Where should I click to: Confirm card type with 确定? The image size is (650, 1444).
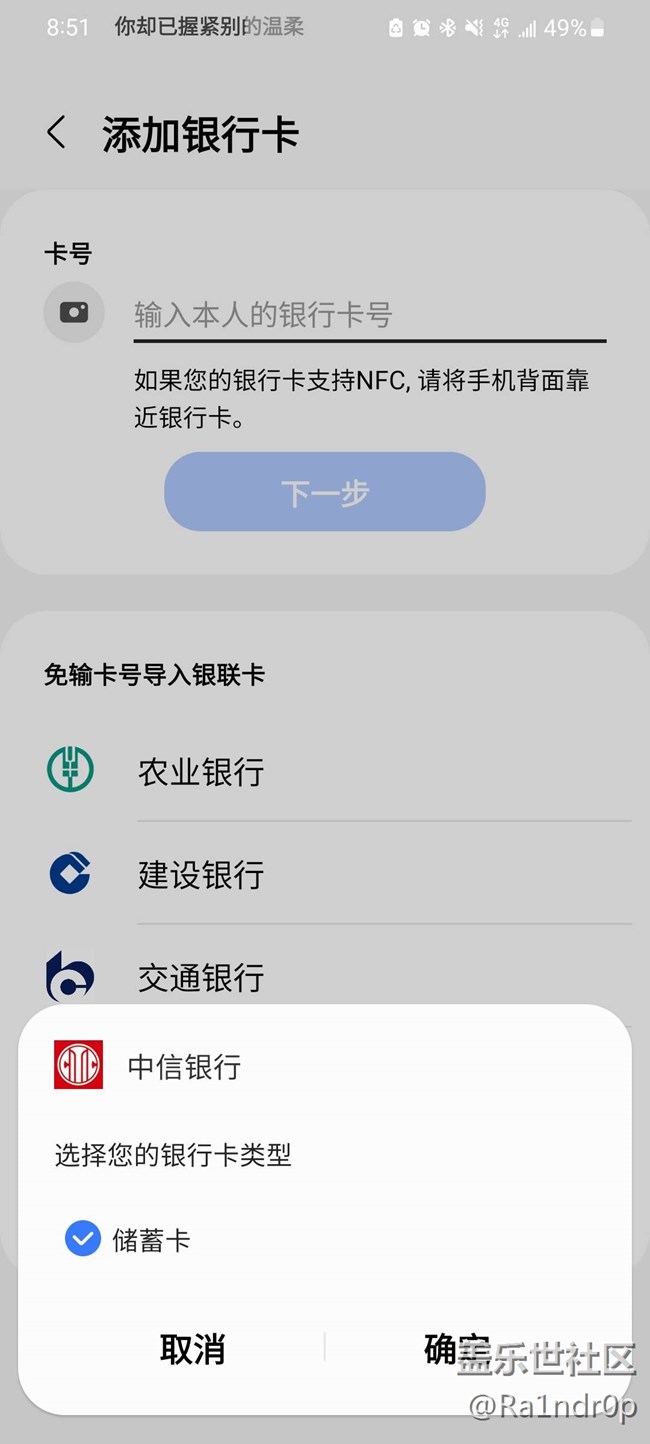pyautogui.click(x=458, y=1349)
